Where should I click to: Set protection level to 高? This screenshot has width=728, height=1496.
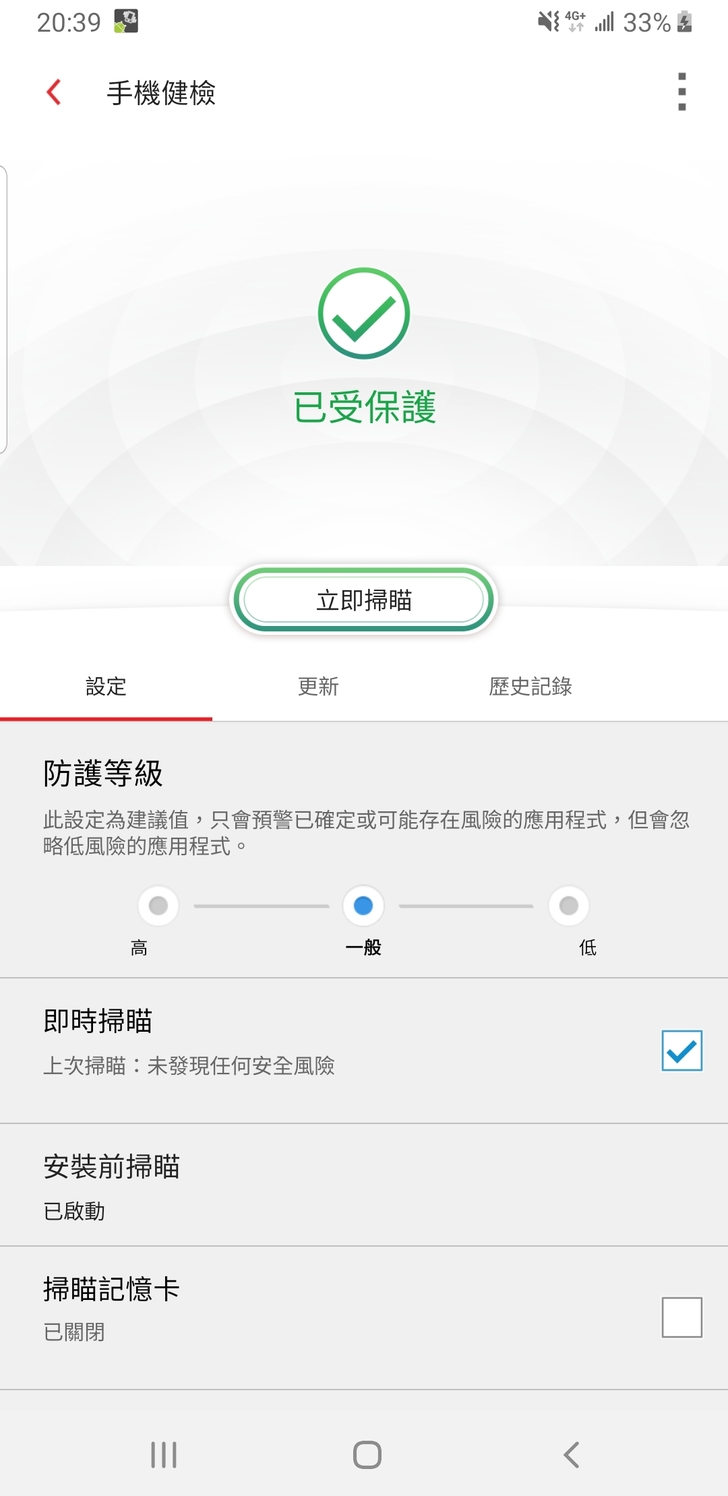158,906
